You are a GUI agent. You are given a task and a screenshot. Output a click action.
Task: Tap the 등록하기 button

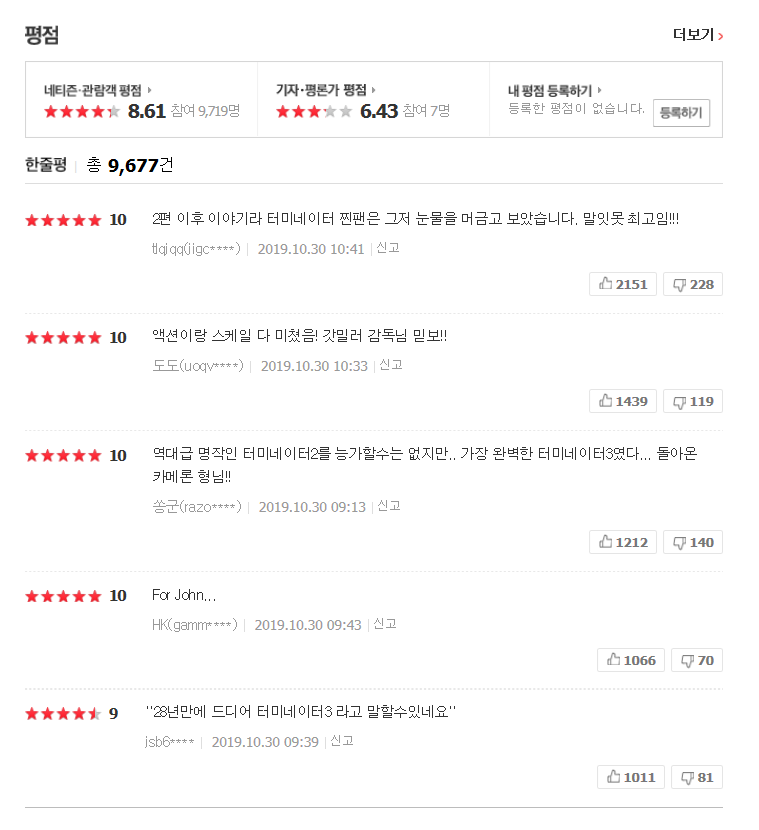point(681,113)
